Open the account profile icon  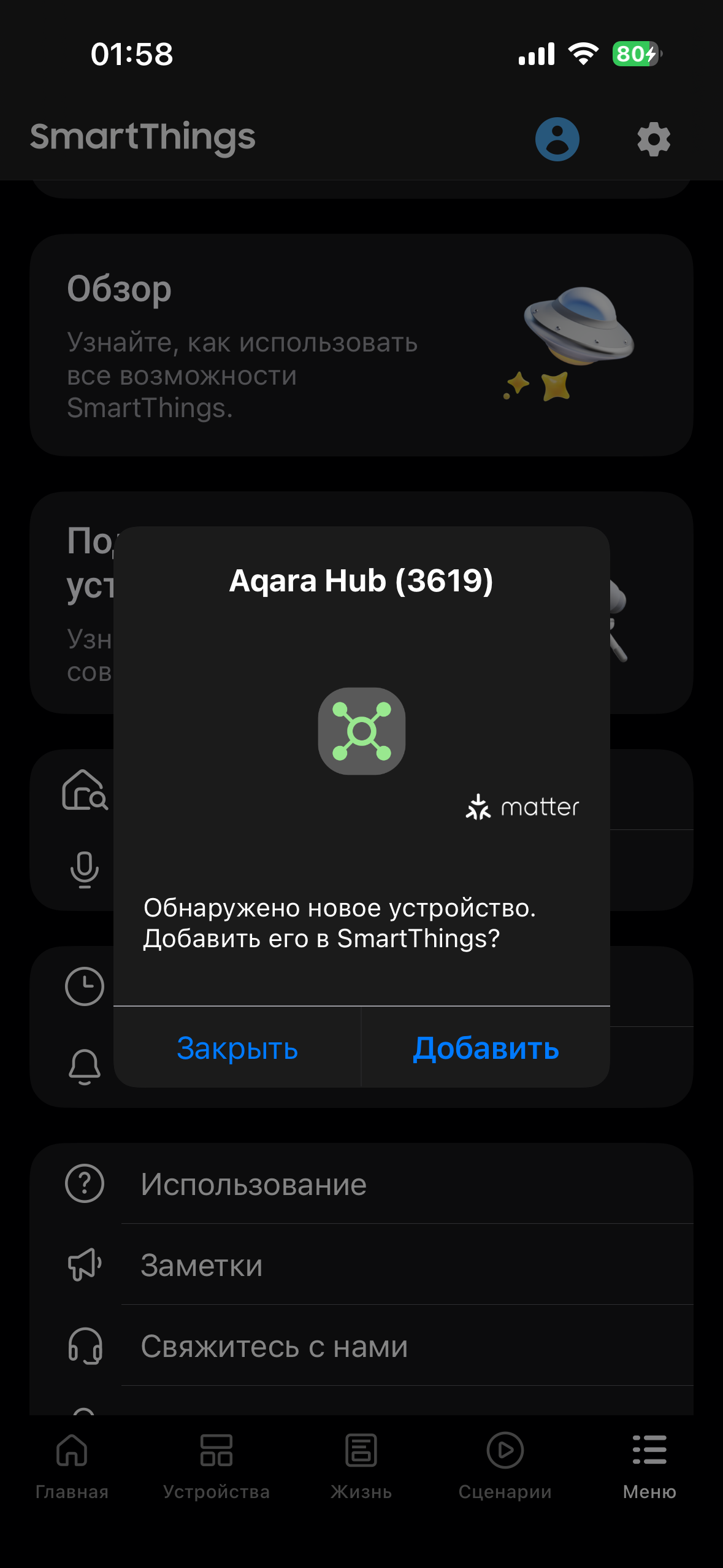click(557, 139)
